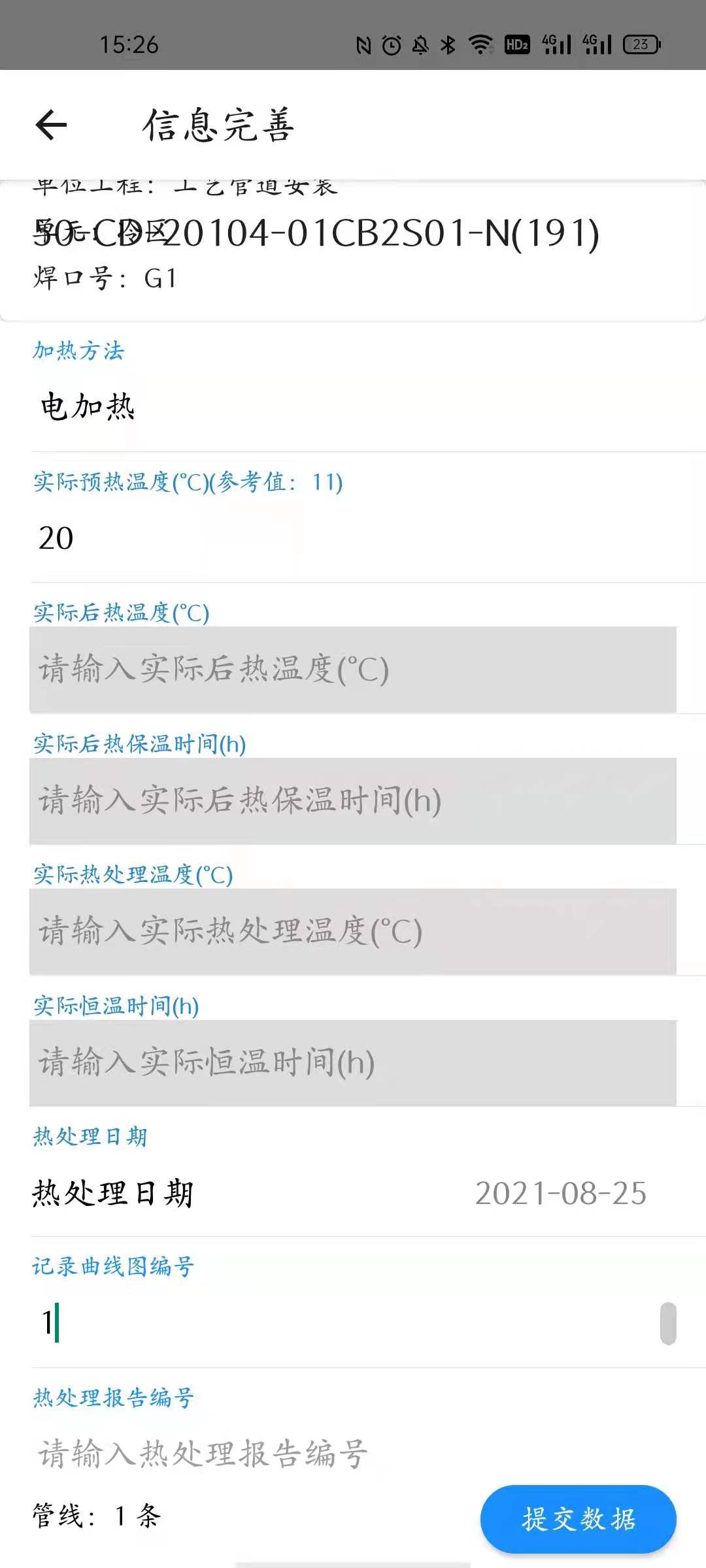This screenshot has width=706, height=1568.
Task: Tap the 实际后热温度(℃) input box
Action: [353, 670]
